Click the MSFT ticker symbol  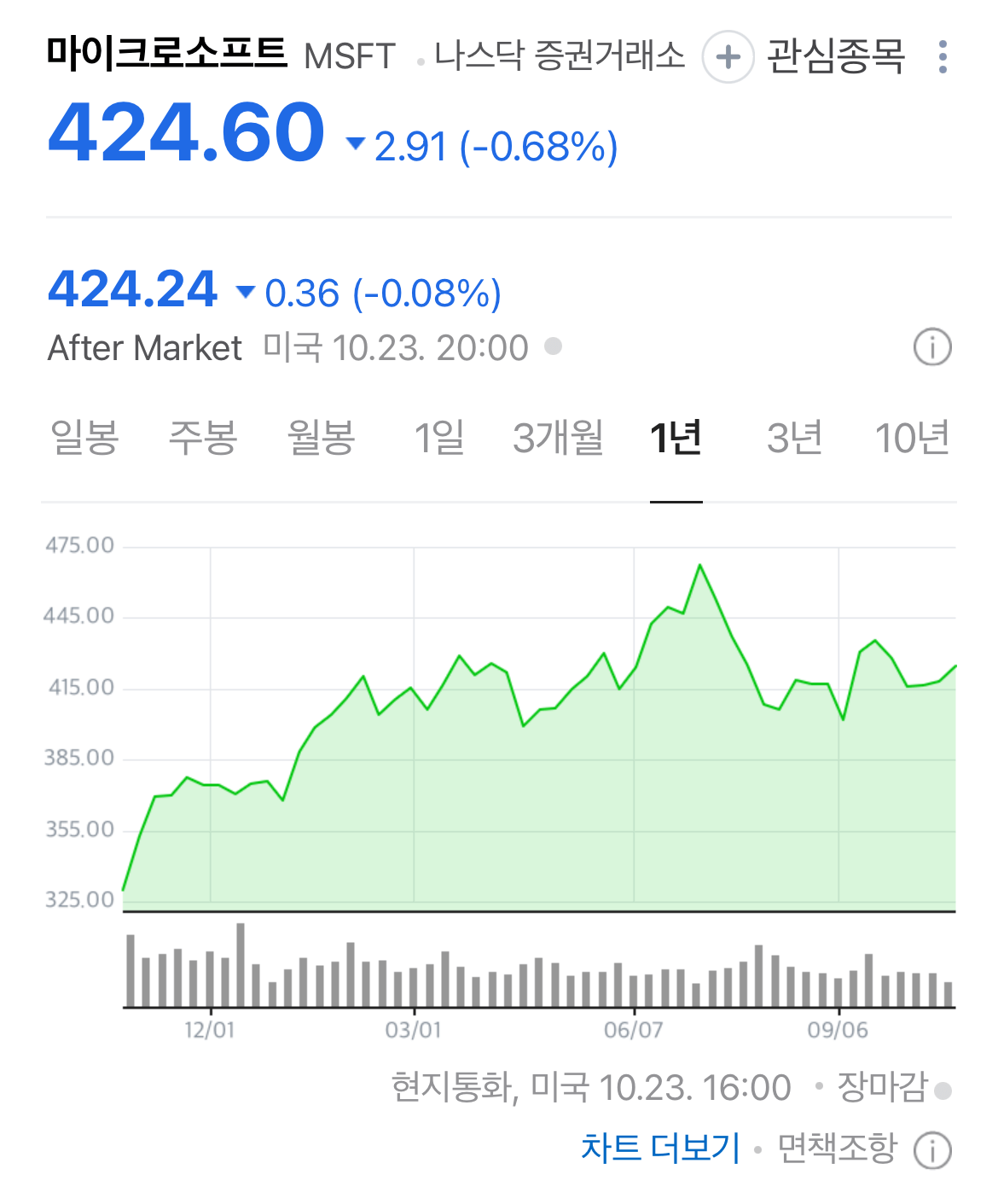tap(351, 55)
